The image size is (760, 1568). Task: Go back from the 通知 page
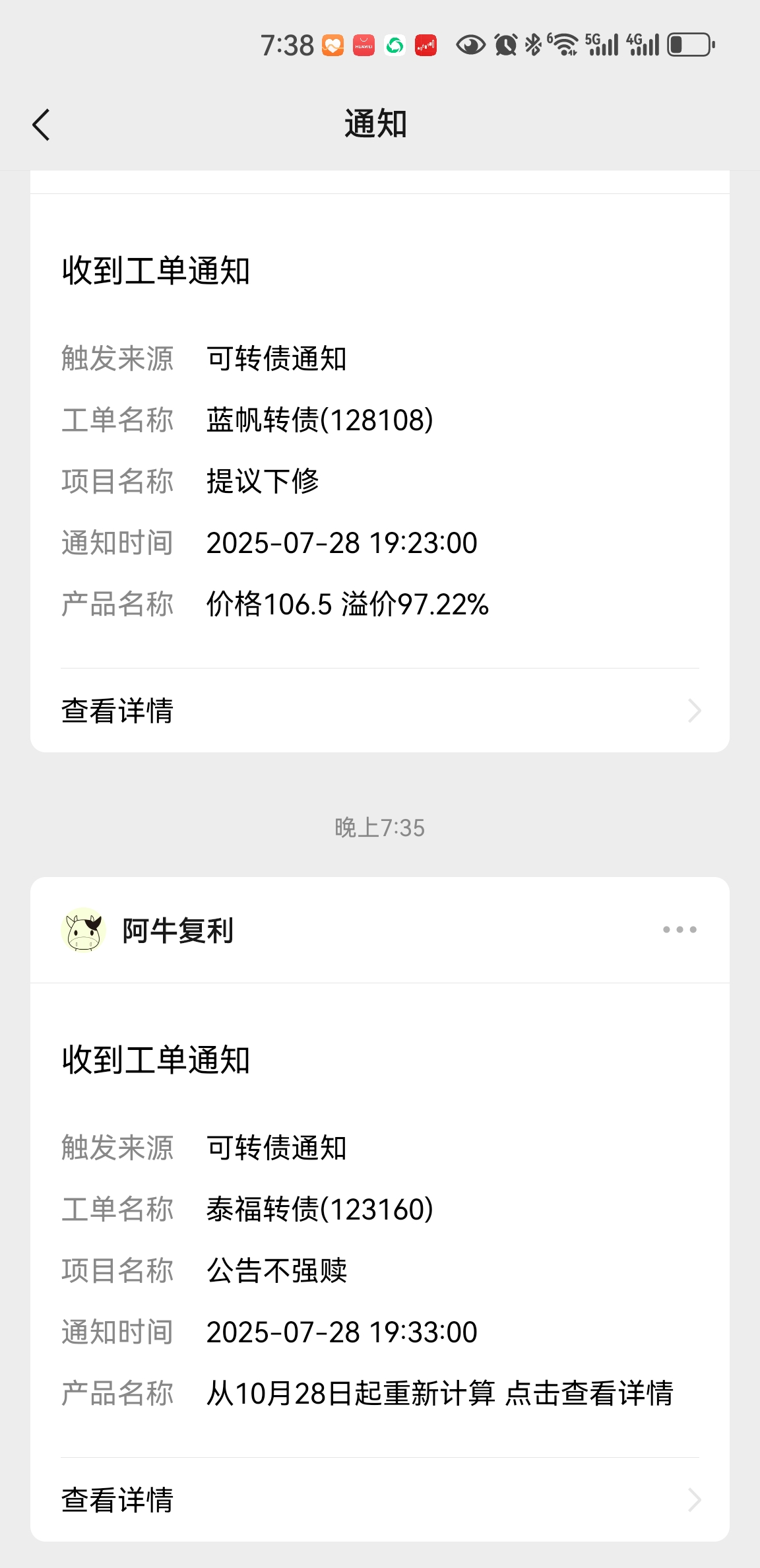pos(41,125)
